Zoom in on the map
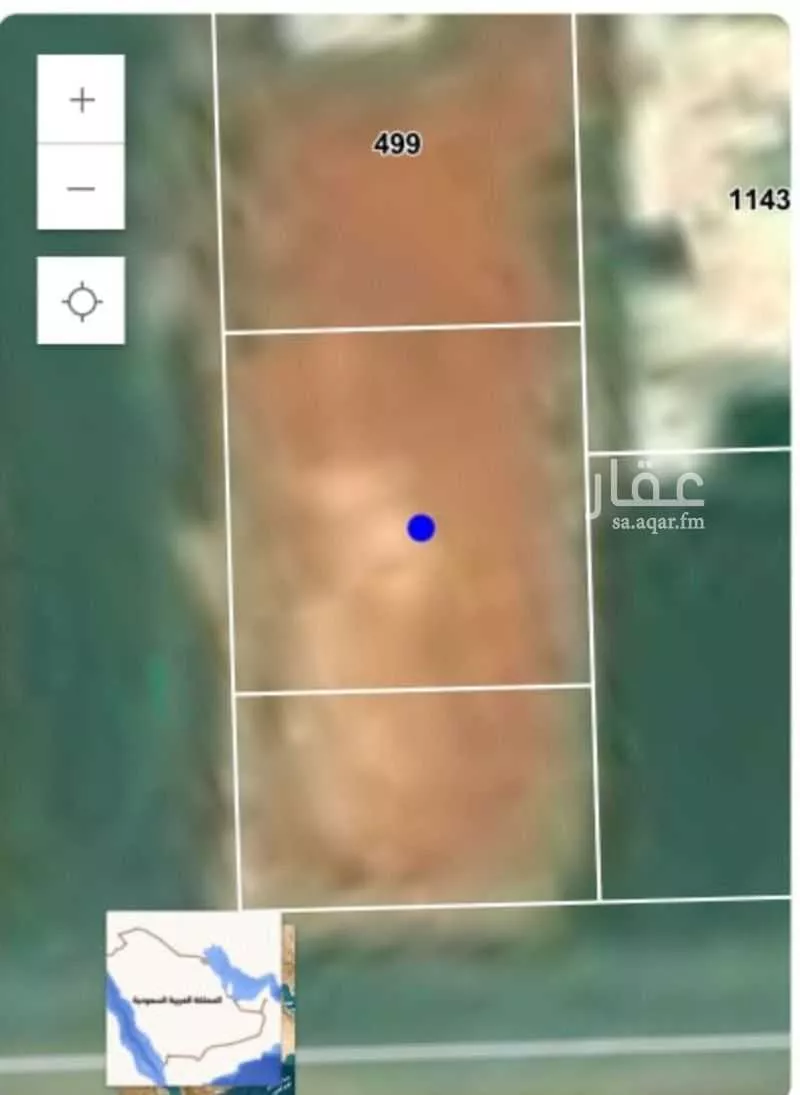This screenshot has width=800, height=1095. [x=81, y=99]
